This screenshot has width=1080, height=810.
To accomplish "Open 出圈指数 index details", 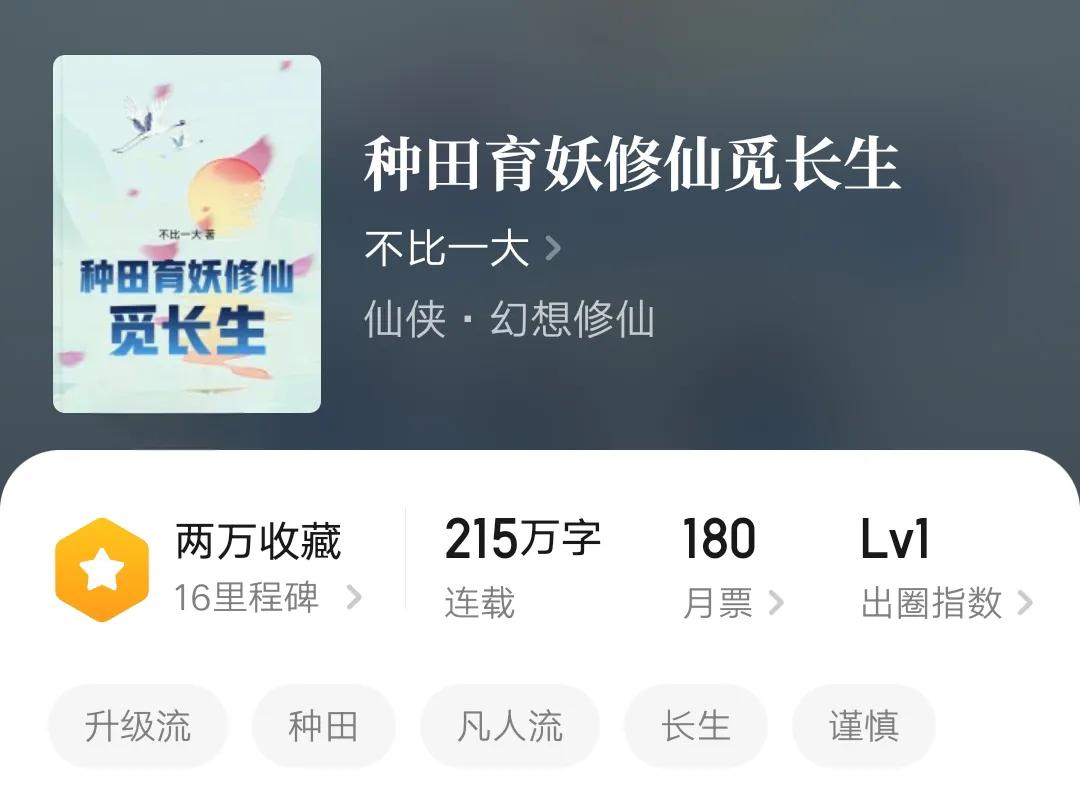I will point(945,602).
